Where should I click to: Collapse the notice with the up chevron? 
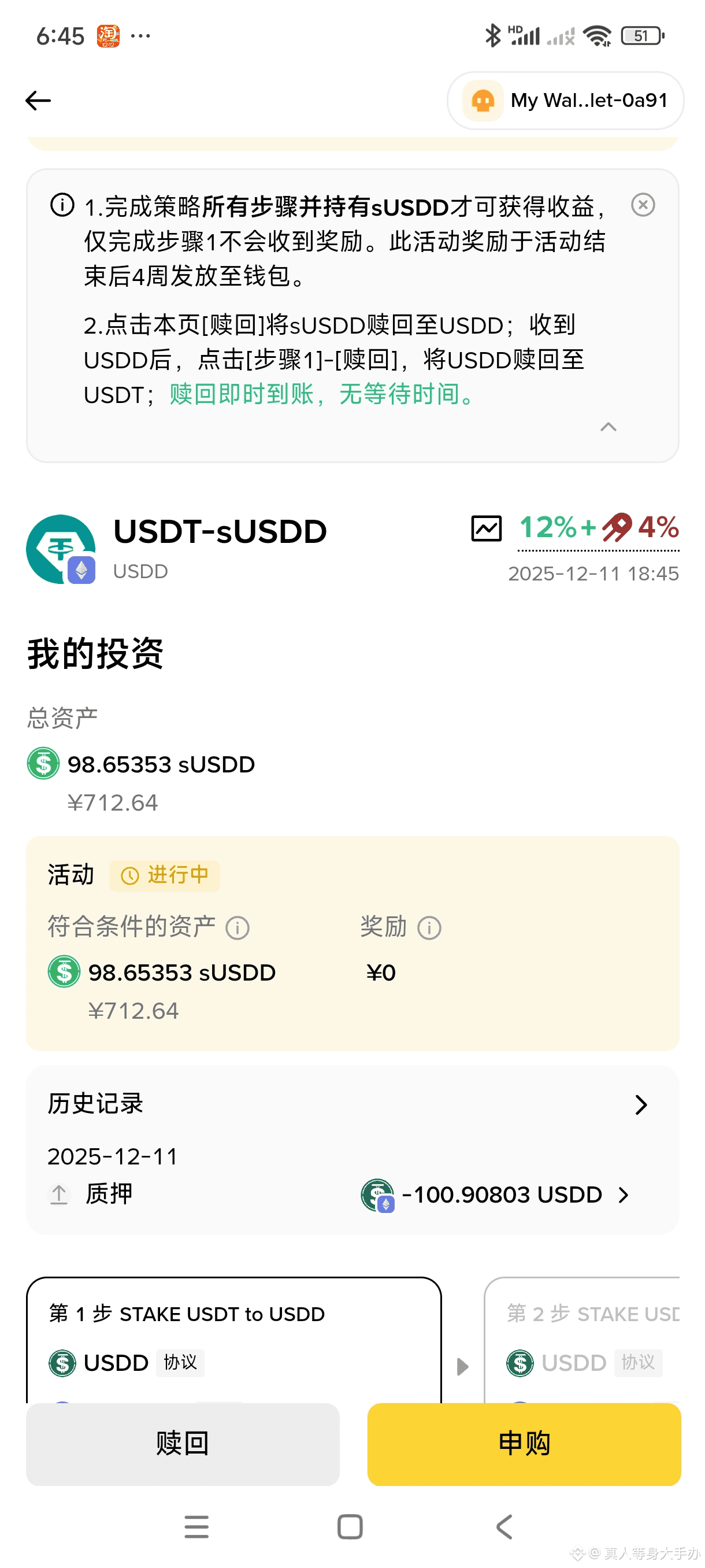(x=608, y=427)
